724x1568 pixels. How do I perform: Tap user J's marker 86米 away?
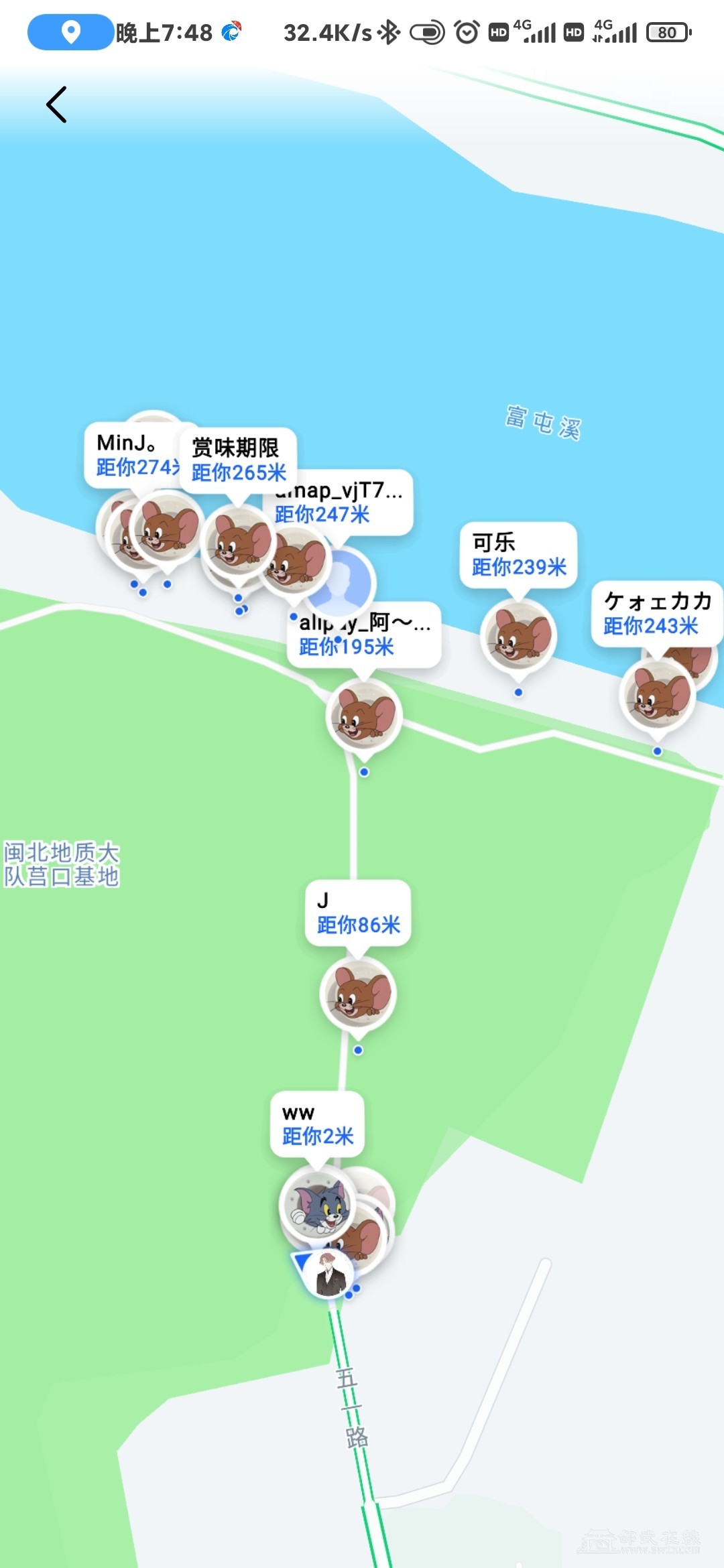point(357,913)
